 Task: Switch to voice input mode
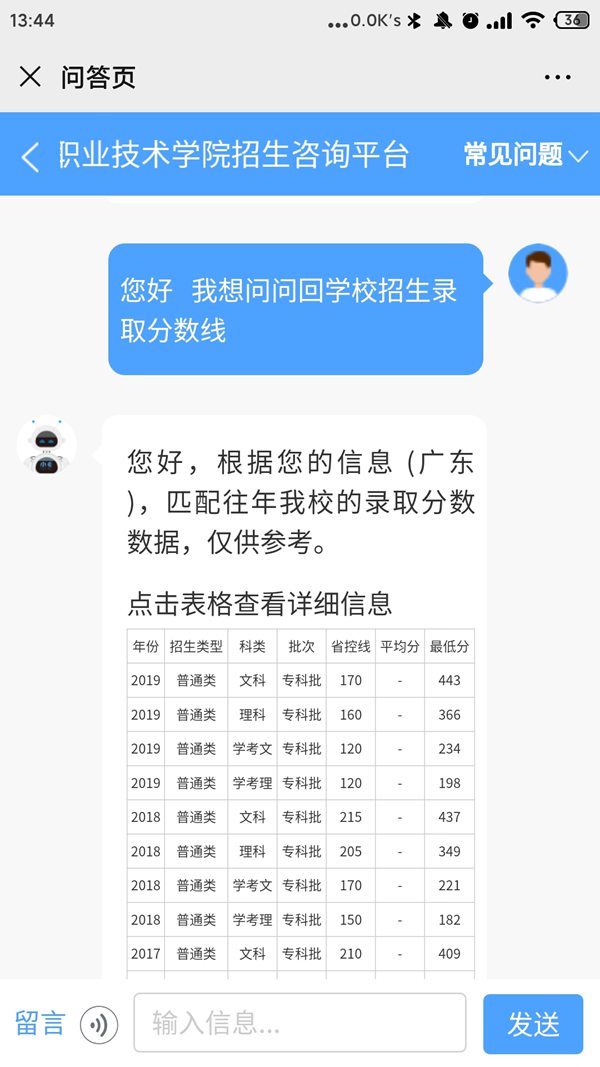pos(99,1025)
